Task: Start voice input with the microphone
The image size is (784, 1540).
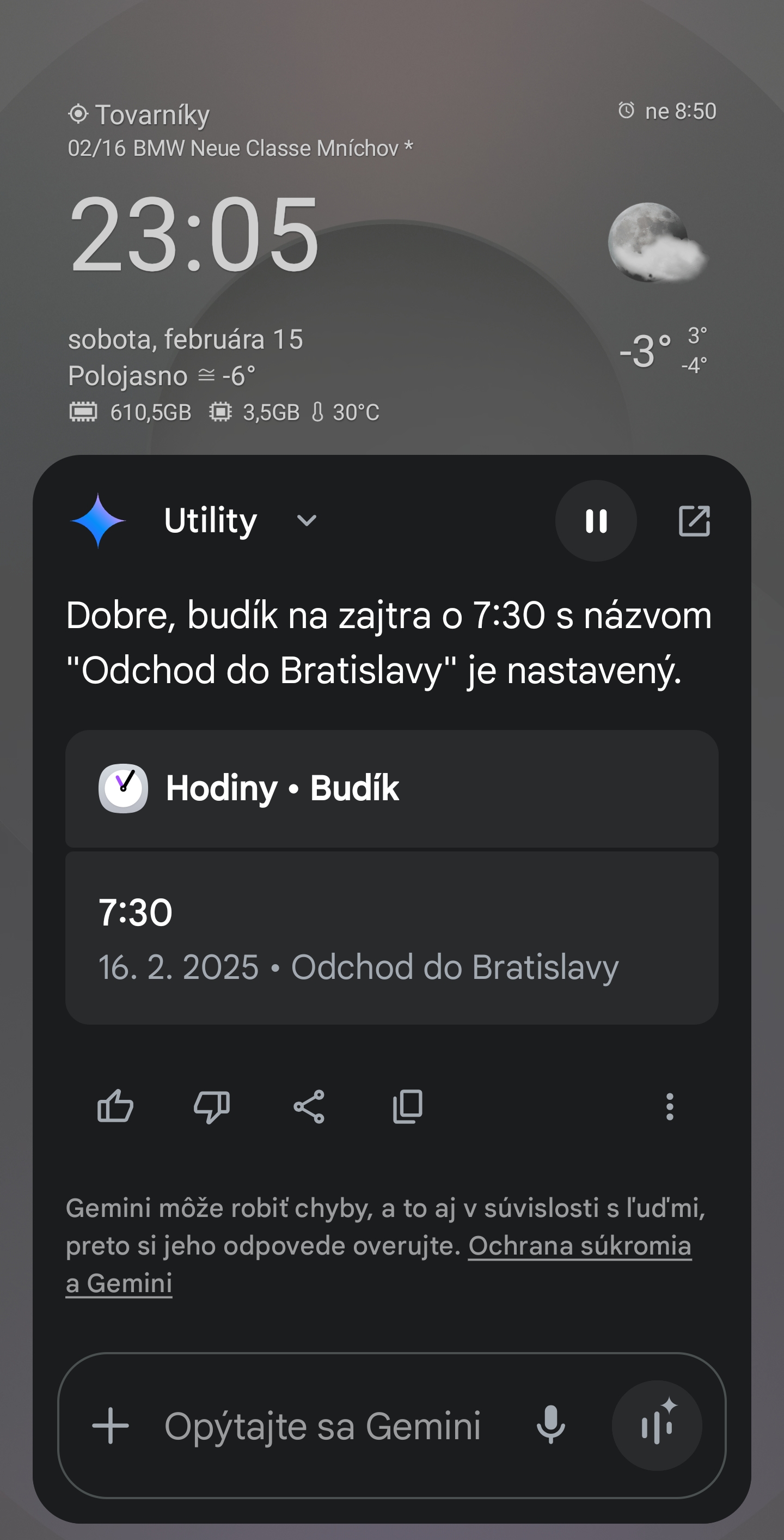Action: point(550,1425)
